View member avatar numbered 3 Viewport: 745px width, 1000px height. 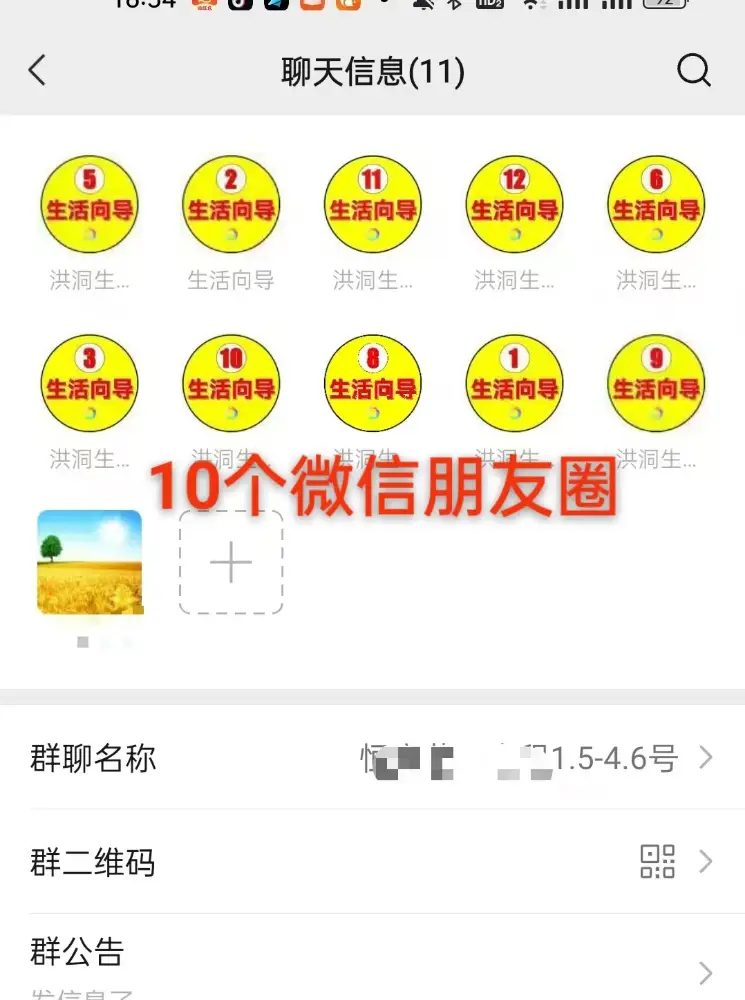[89, 383]
